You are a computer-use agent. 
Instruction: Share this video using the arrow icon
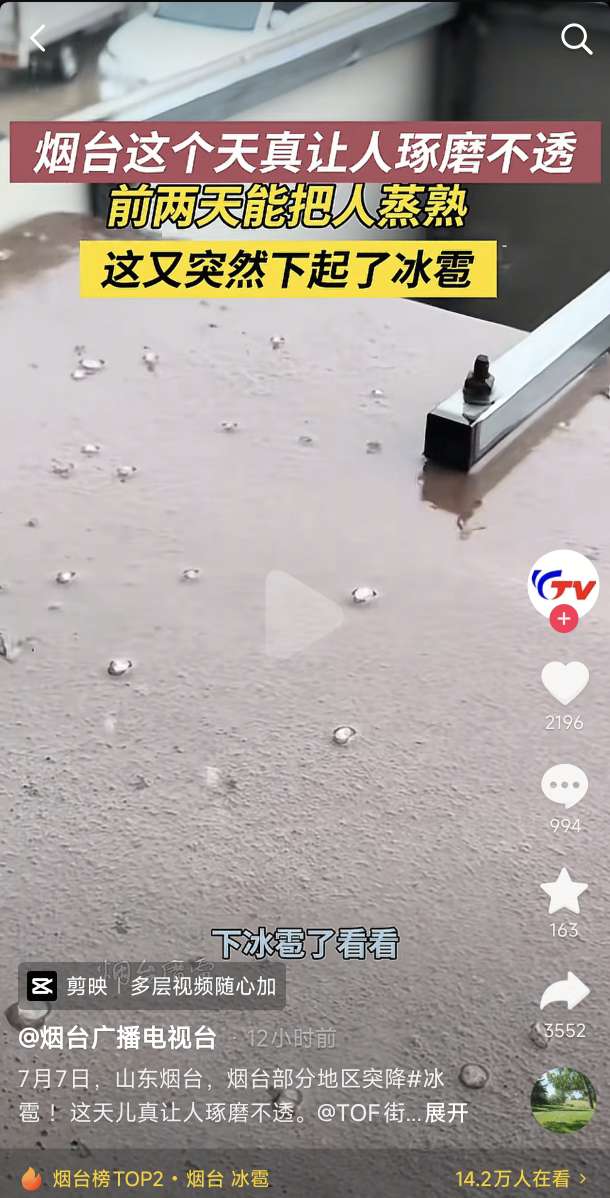564,993
